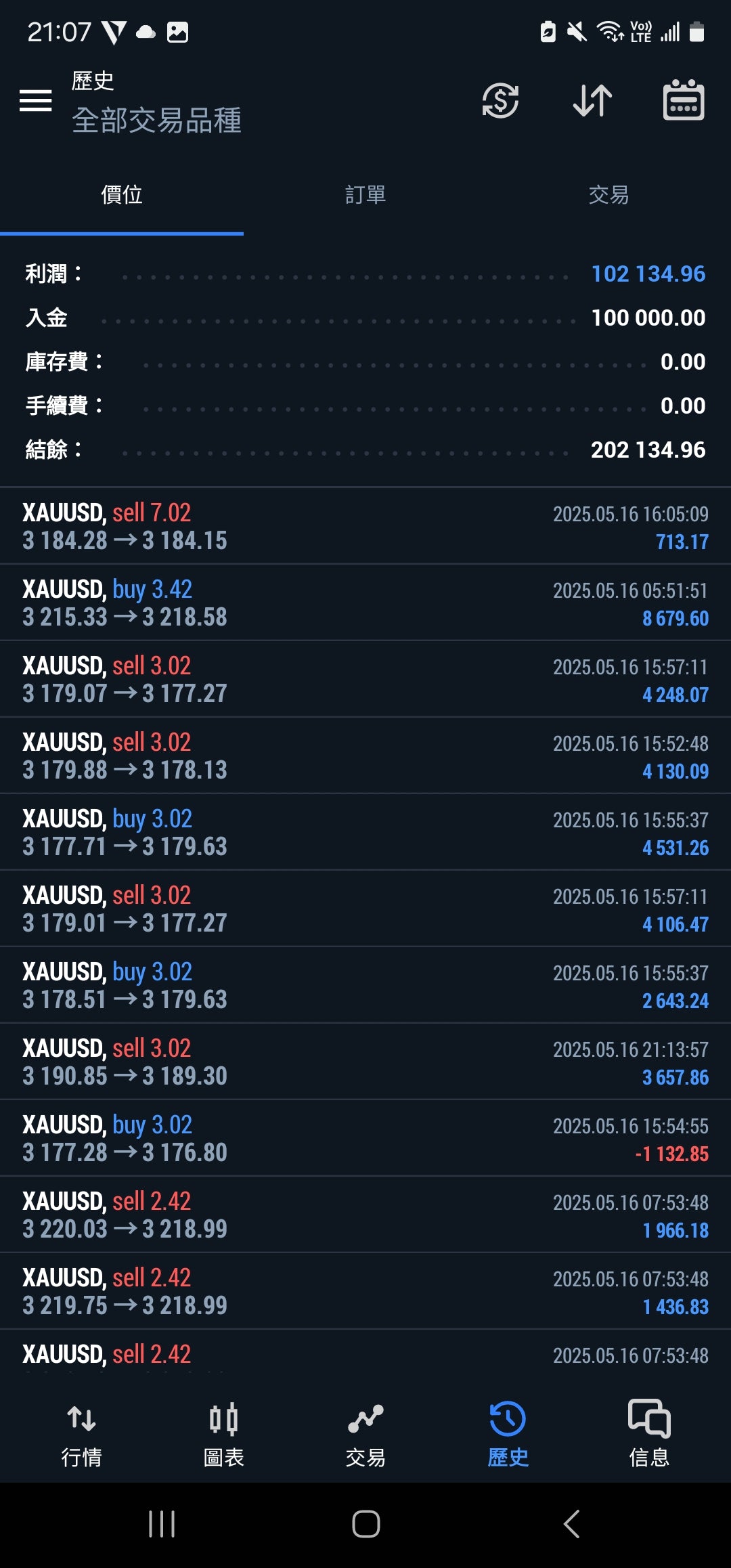View the losing trade of -1 132.85

click(365, 1138)
